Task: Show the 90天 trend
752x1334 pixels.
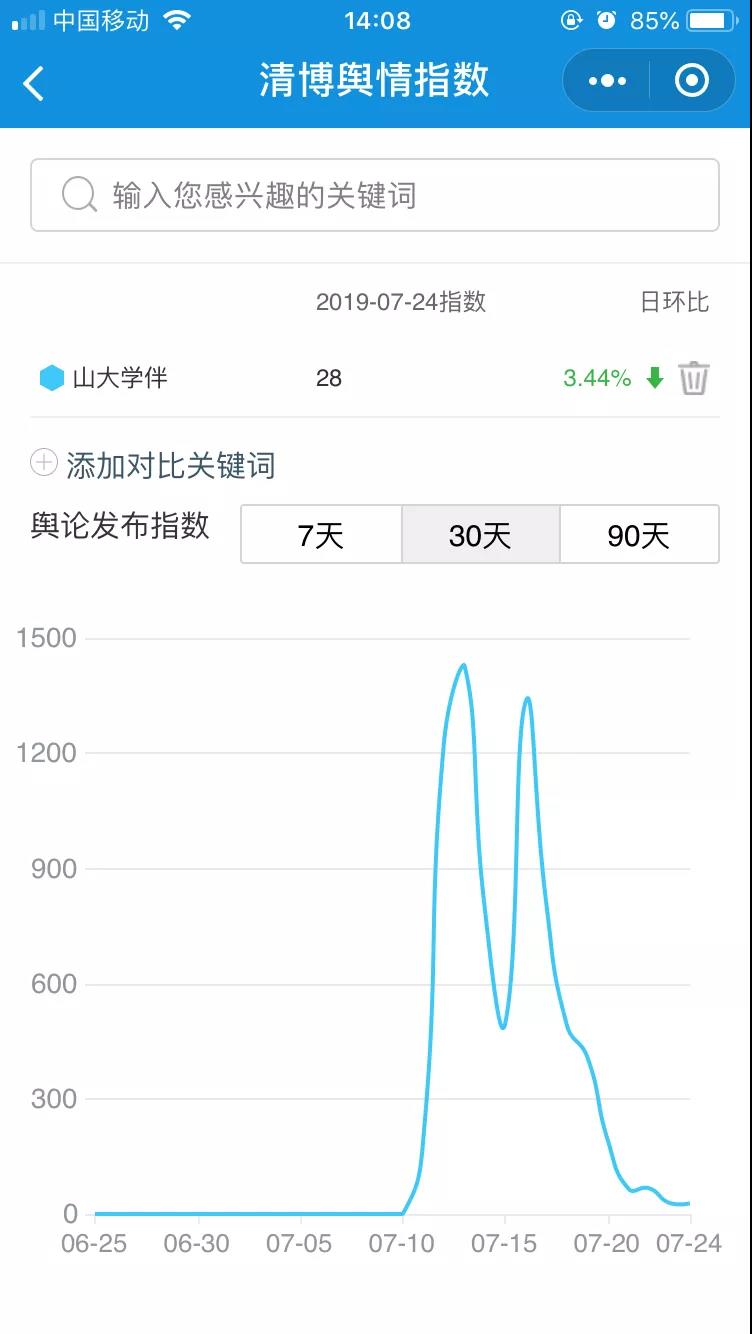Action: (639, 535)
